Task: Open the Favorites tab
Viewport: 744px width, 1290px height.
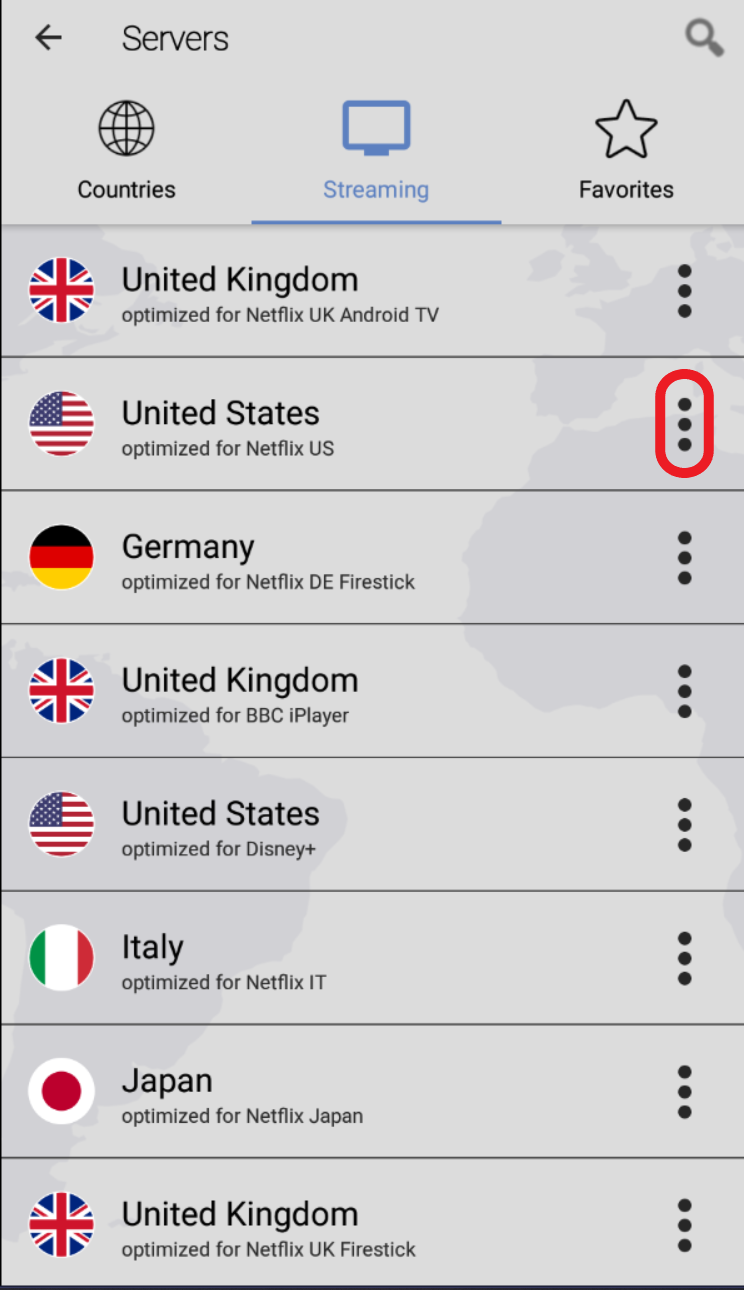Action: click(x=626, y=150)
